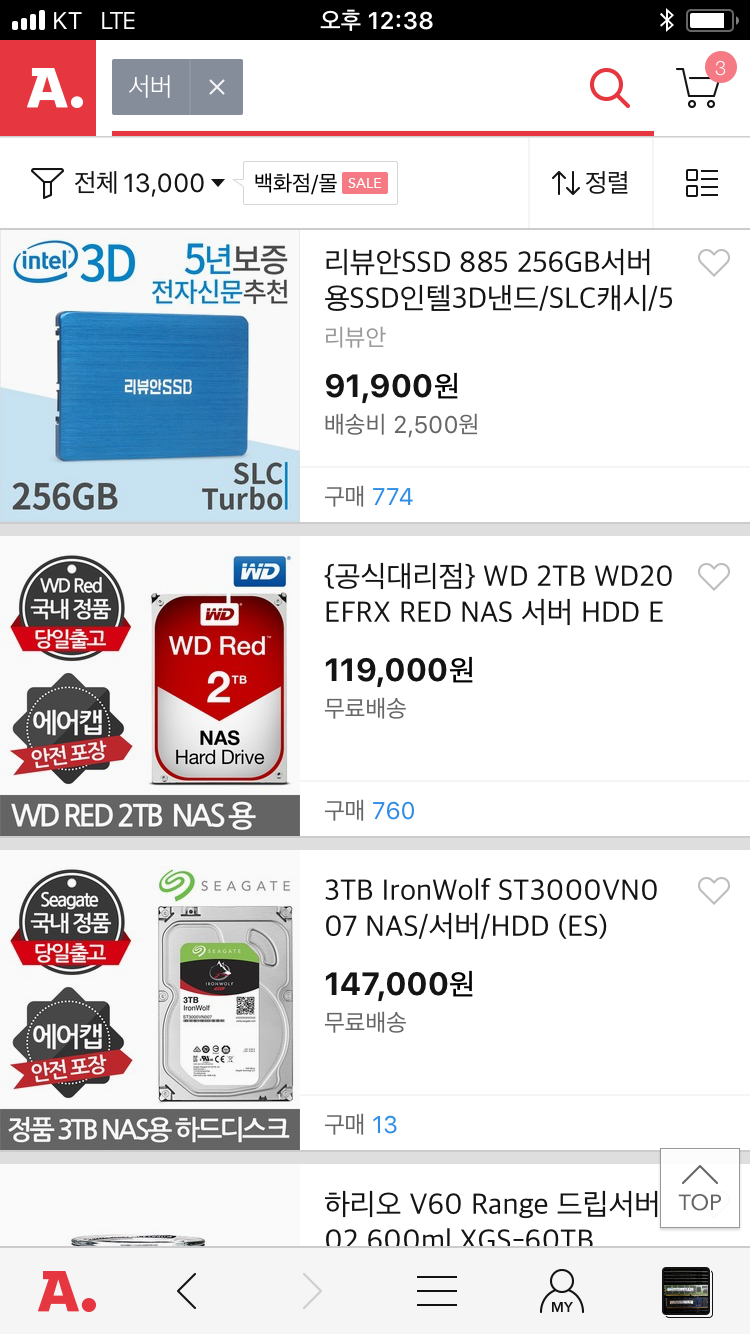Open the 정렬 sort options

pyautogui.click(x=591, y=183)
